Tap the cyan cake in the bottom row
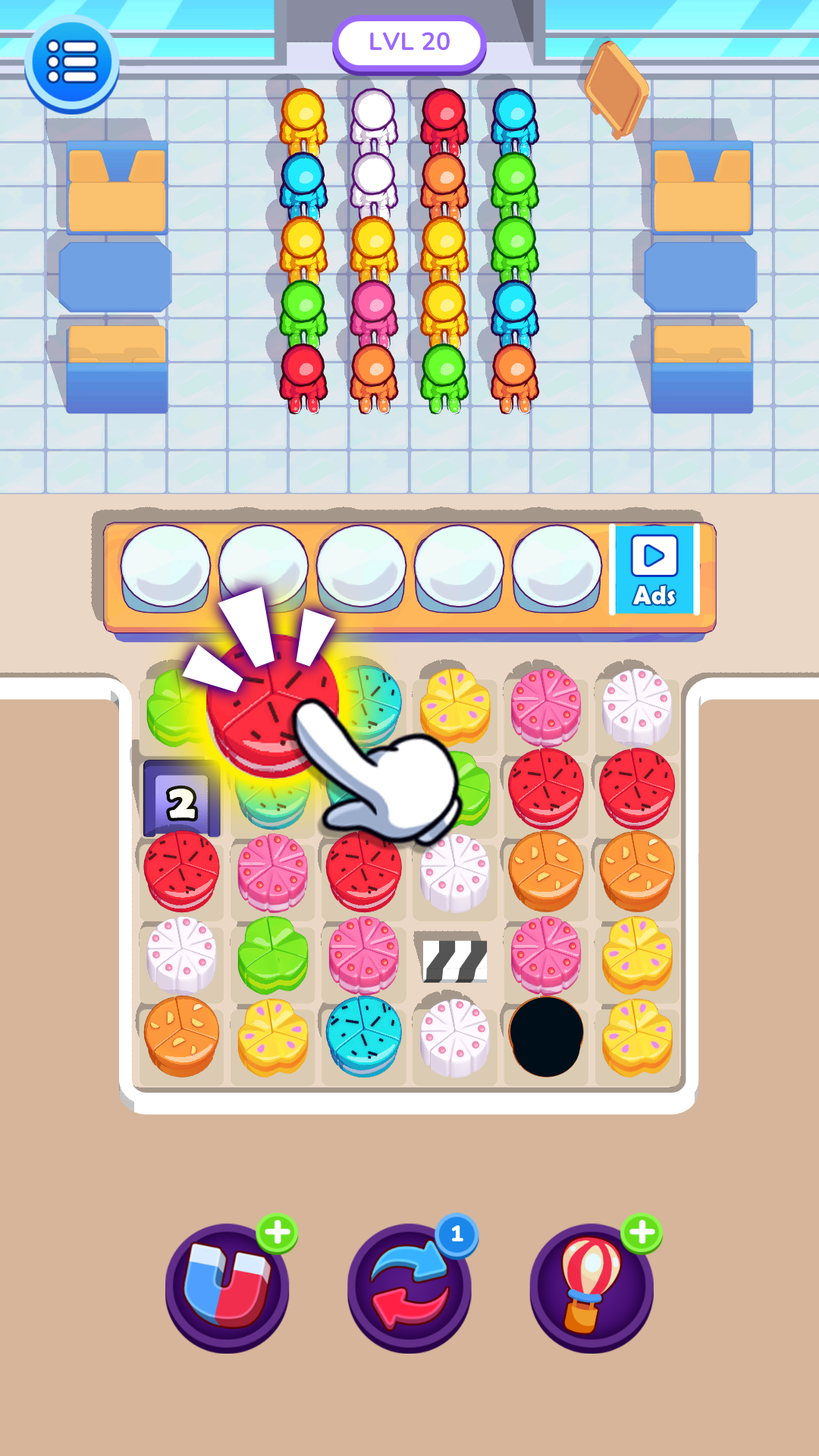This screenshot has width=819, height=1456. pyautogui.click(x=364, y=1036)
